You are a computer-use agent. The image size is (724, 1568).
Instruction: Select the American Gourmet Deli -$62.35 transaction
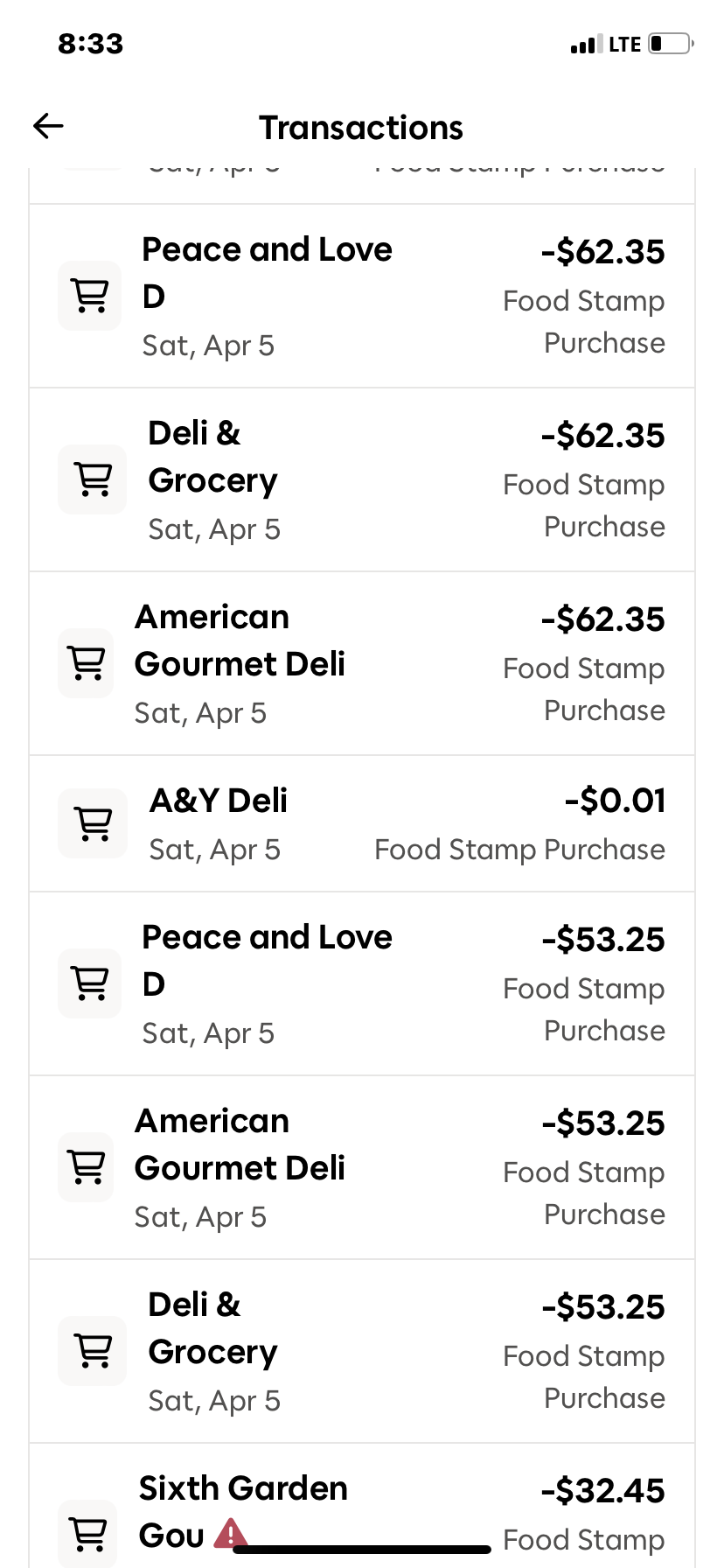pyautogui.click(x=361, y=663)
